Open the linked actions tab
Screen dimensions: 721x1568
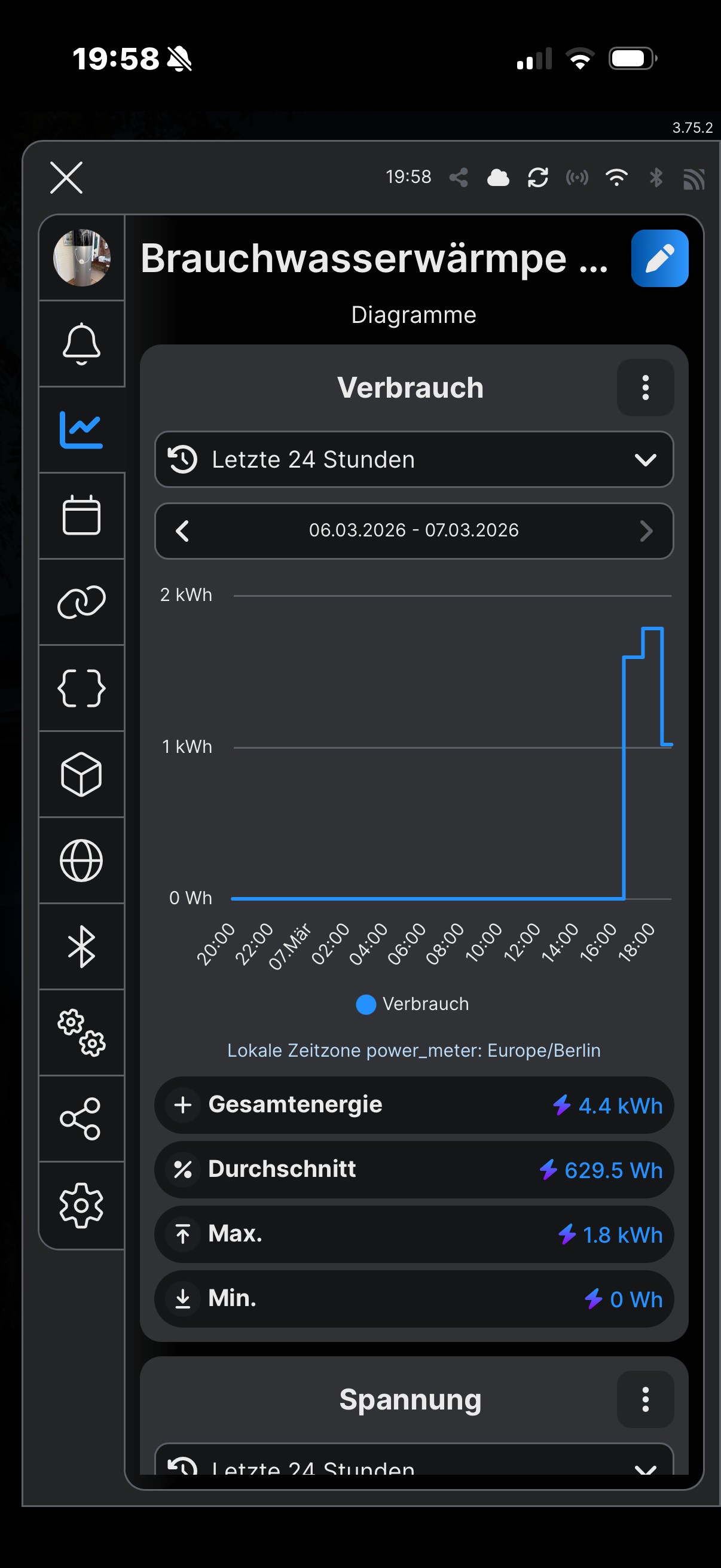point(81,602)
